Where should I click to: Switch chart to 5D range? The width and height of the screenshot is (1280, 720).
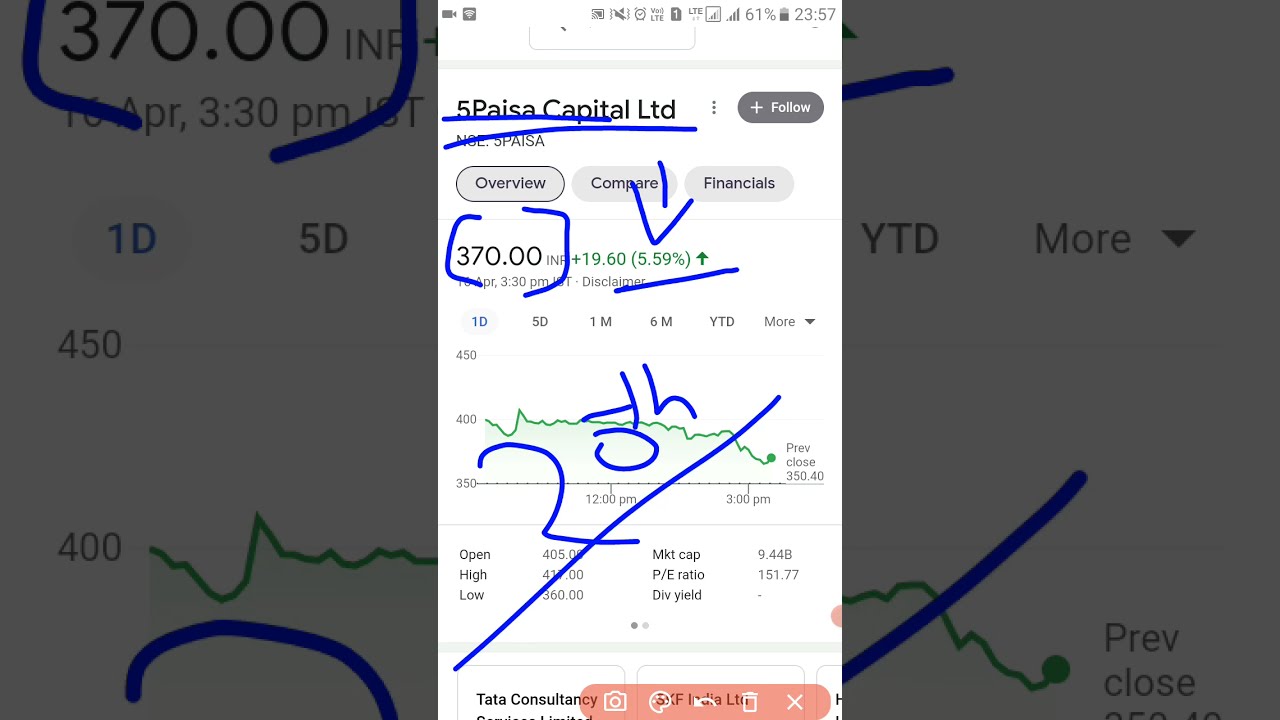(540, 322)
